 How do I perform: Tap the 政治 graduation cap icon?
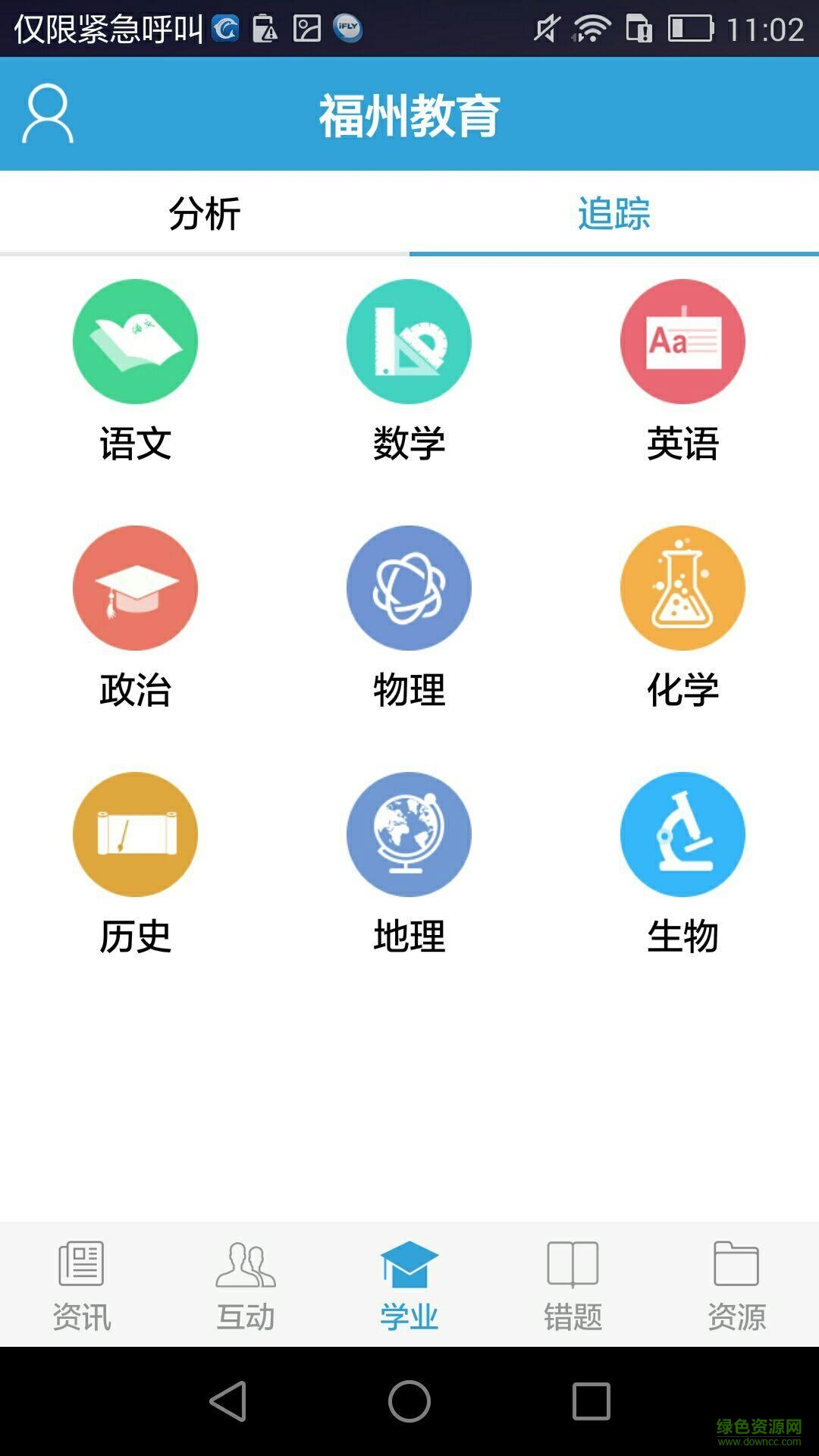tap(136, 588)
